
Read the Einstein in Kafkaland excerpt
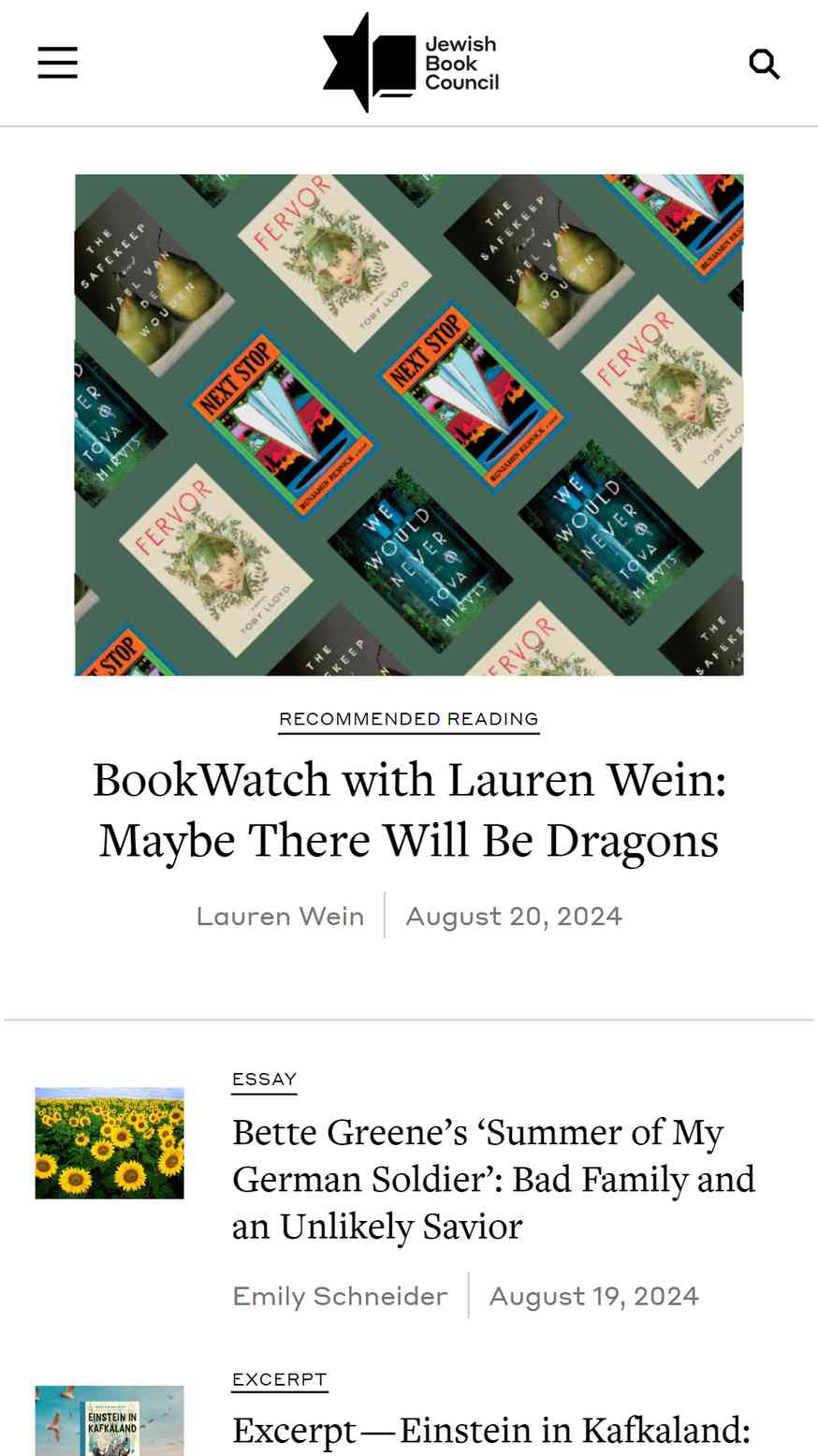491,1431
